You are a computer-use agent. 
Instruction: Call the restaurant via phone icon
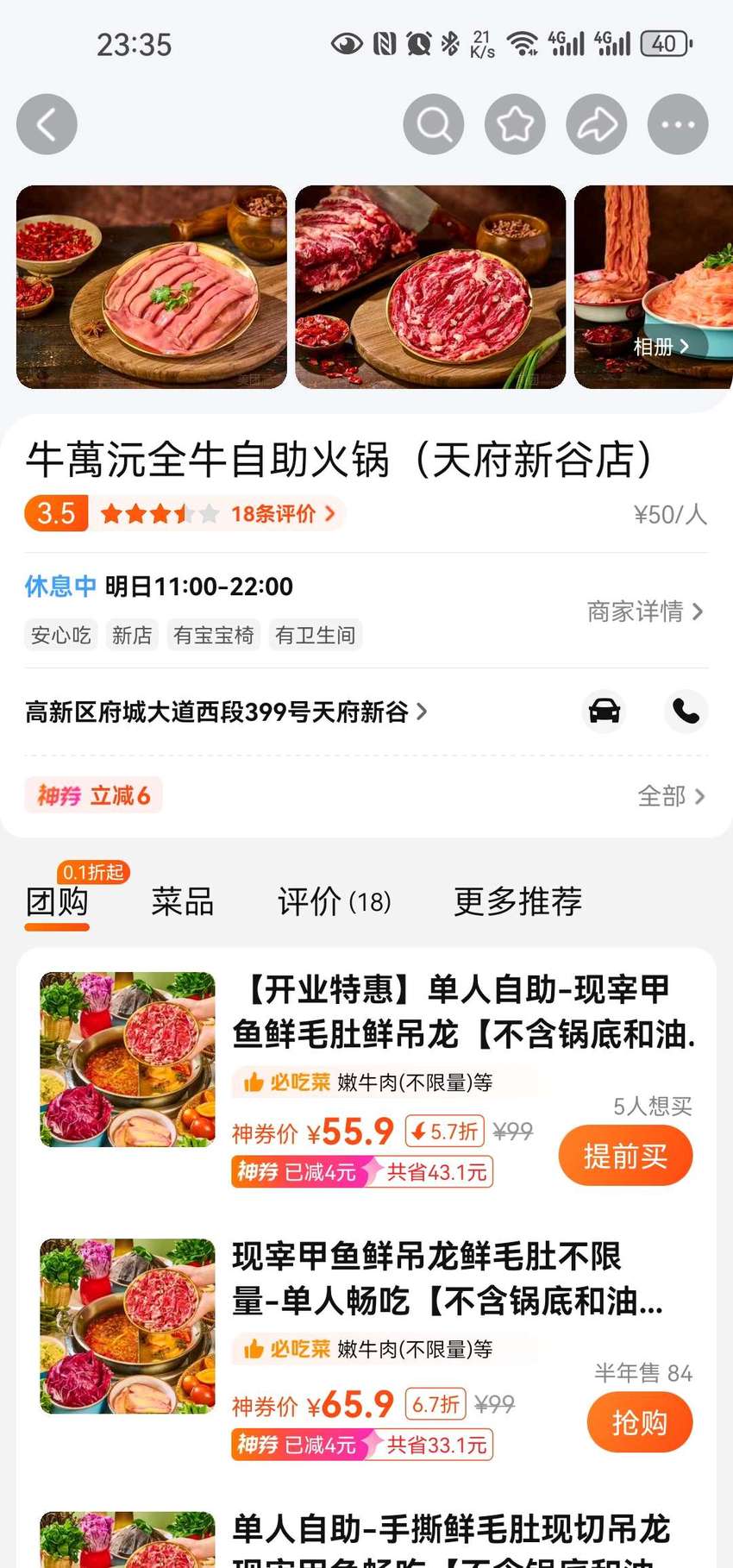tap(686, 712)
